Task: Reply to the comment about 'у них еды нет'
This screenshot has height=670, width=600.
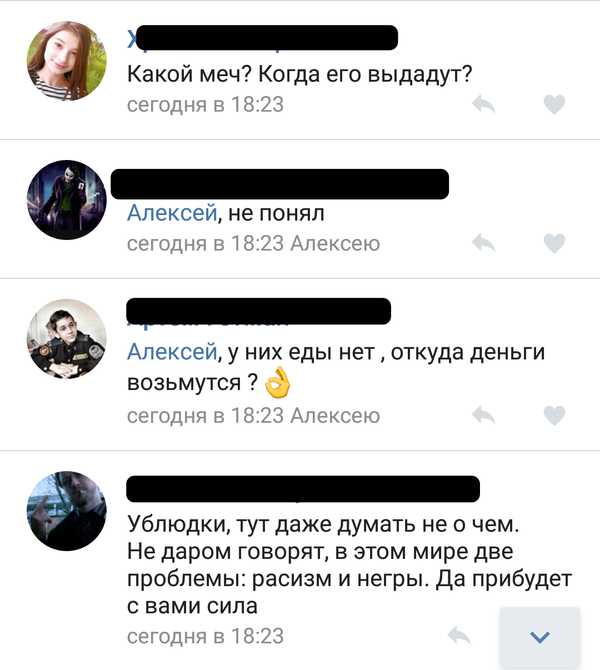Action: 483,413
